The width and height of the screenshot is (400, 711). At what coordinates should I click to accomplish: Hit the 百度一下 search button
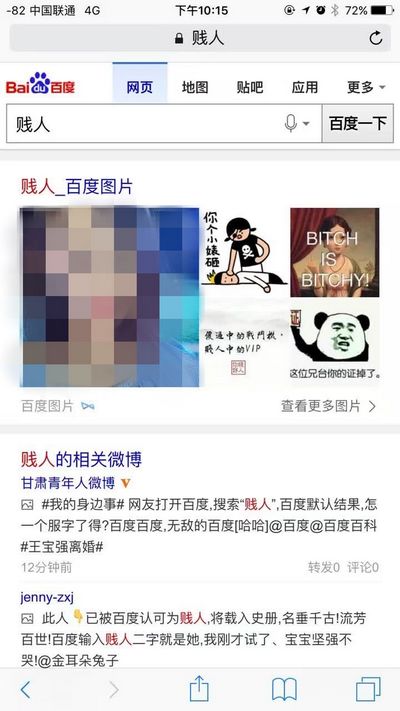point(358,123)
